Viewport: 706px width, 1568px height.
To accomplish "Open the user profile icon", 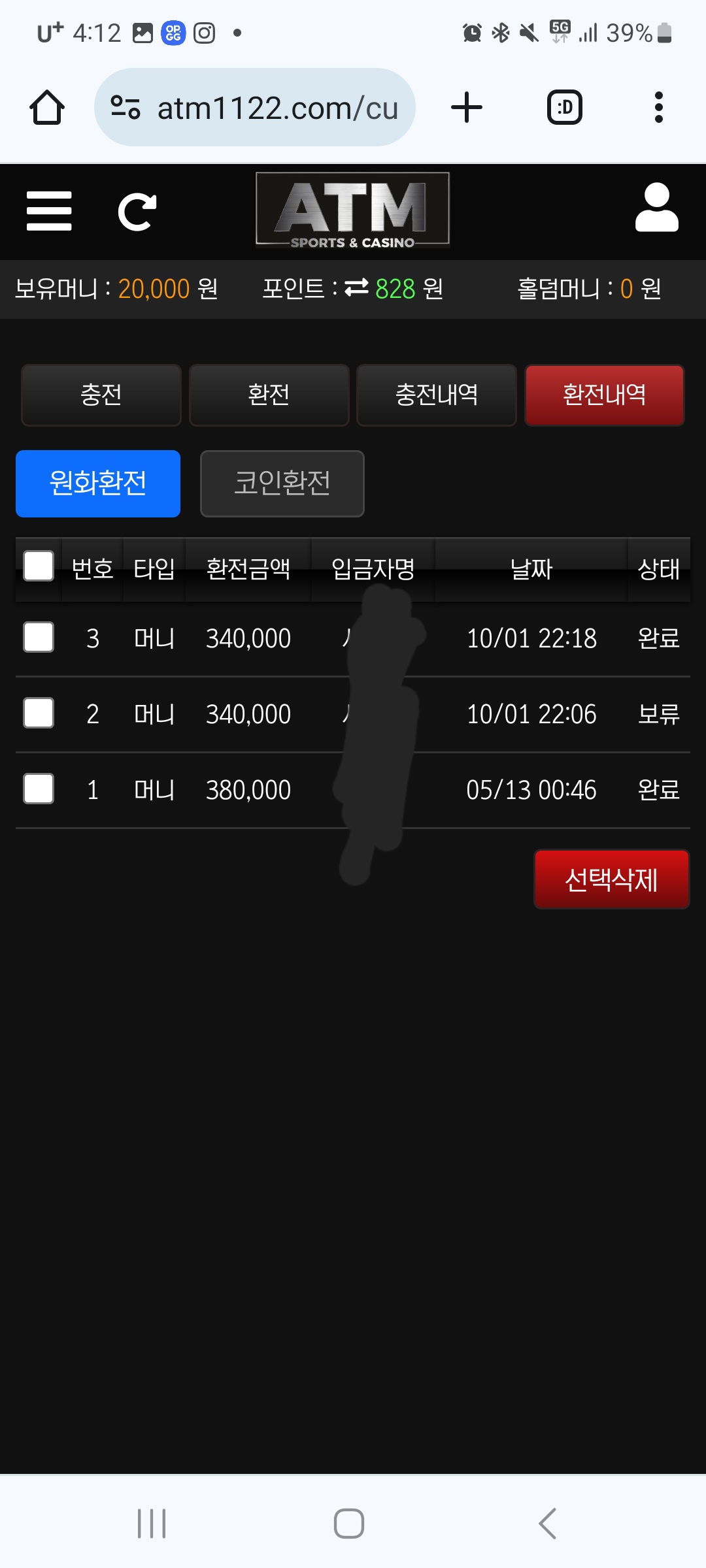I will (656, 208).
